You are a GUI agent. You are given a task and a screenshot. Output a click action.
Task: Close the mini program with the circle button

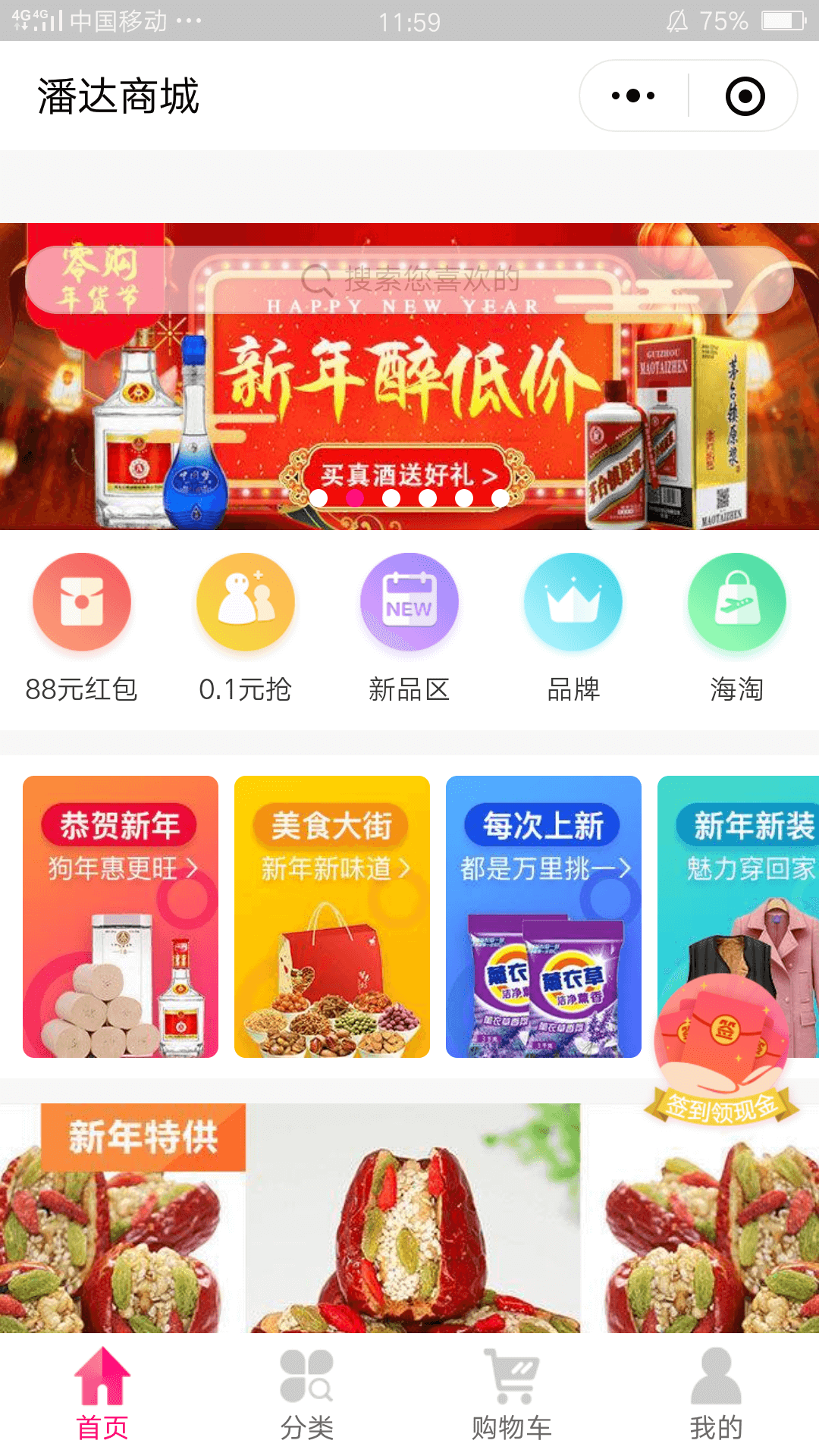(x=745, y=96)
